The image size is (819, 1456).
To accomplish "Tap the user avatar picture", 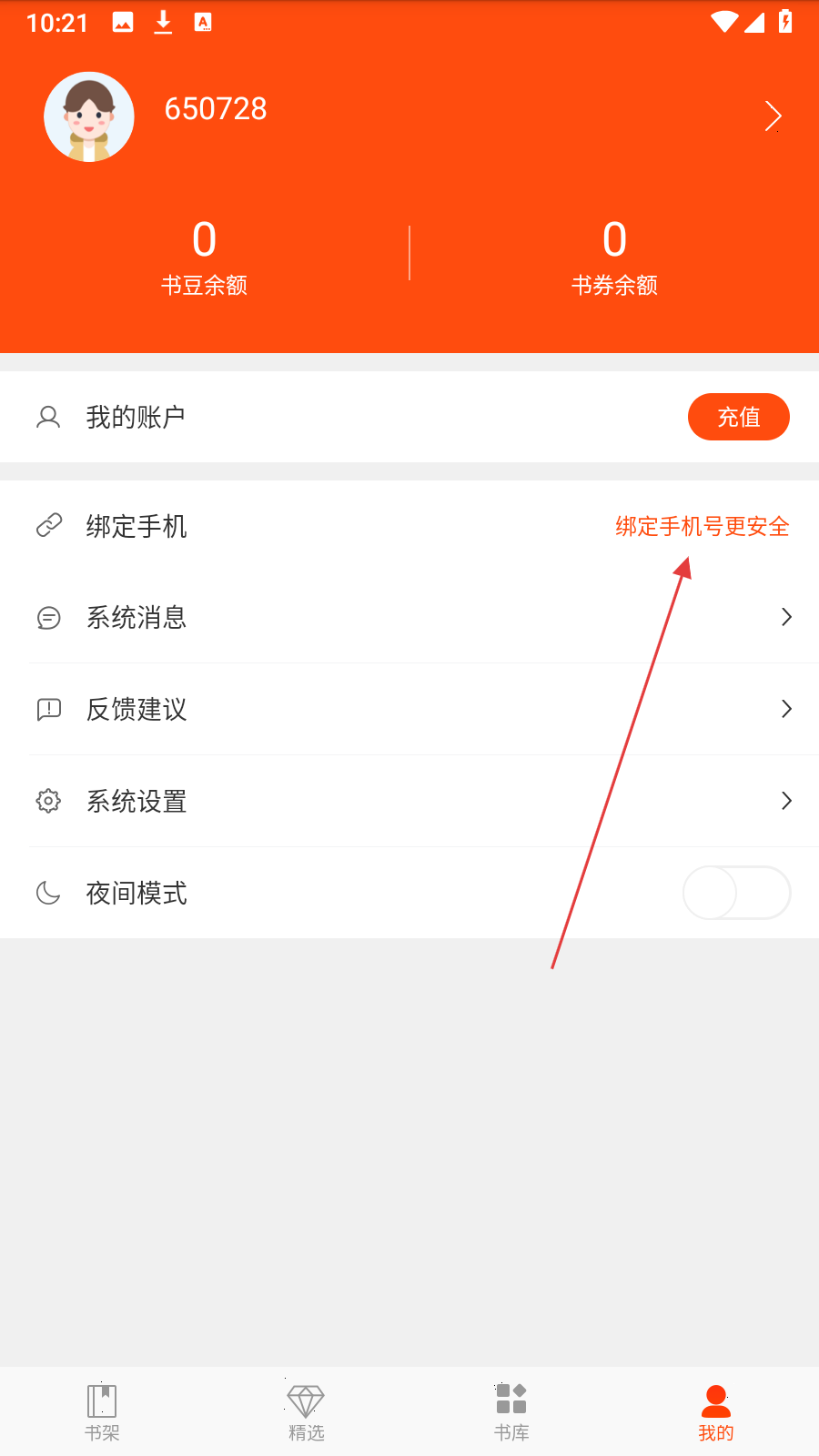I will (89, 116).
